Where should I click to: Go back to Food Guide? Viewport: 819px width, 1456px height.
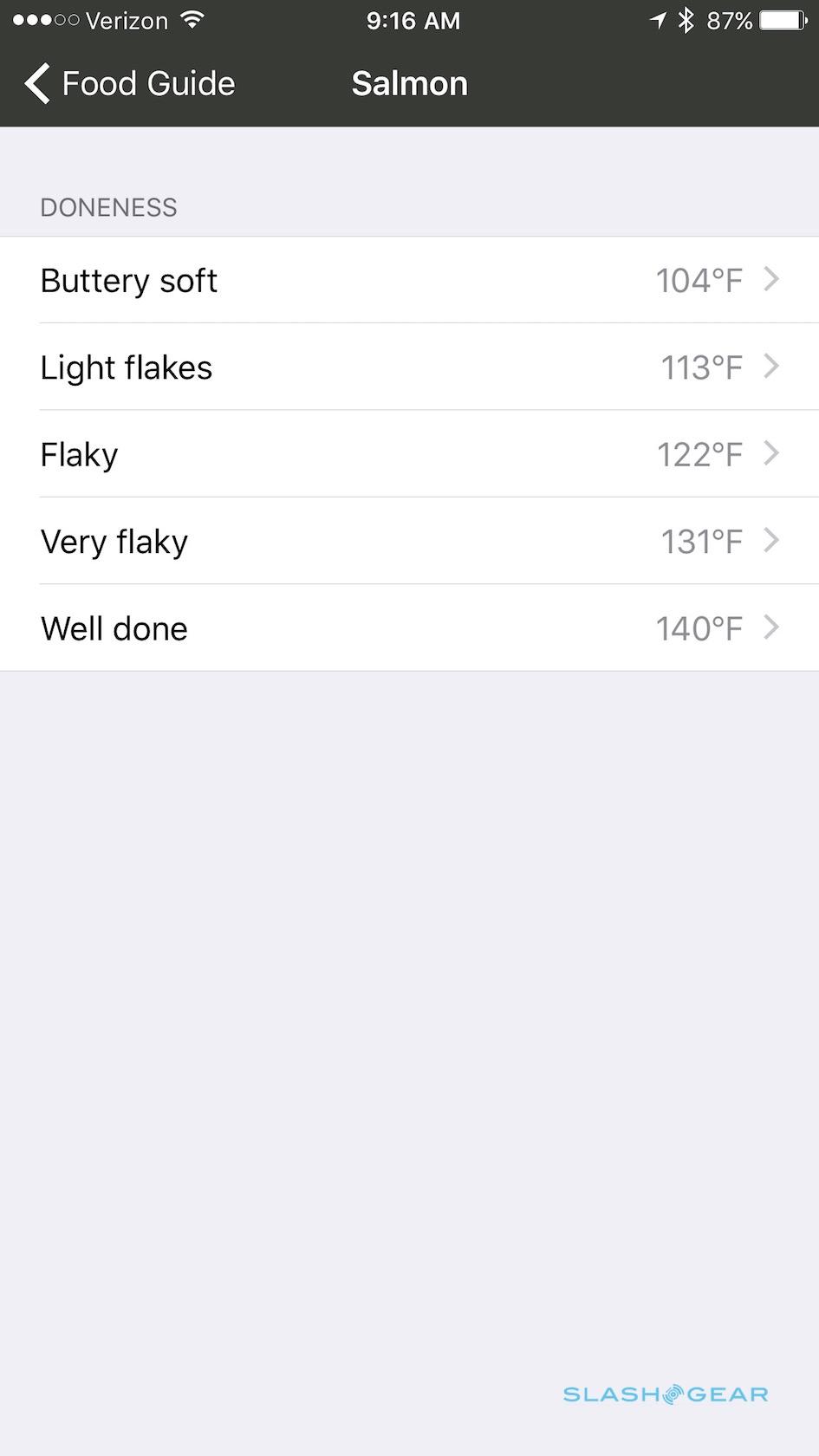tap(130, 84)
